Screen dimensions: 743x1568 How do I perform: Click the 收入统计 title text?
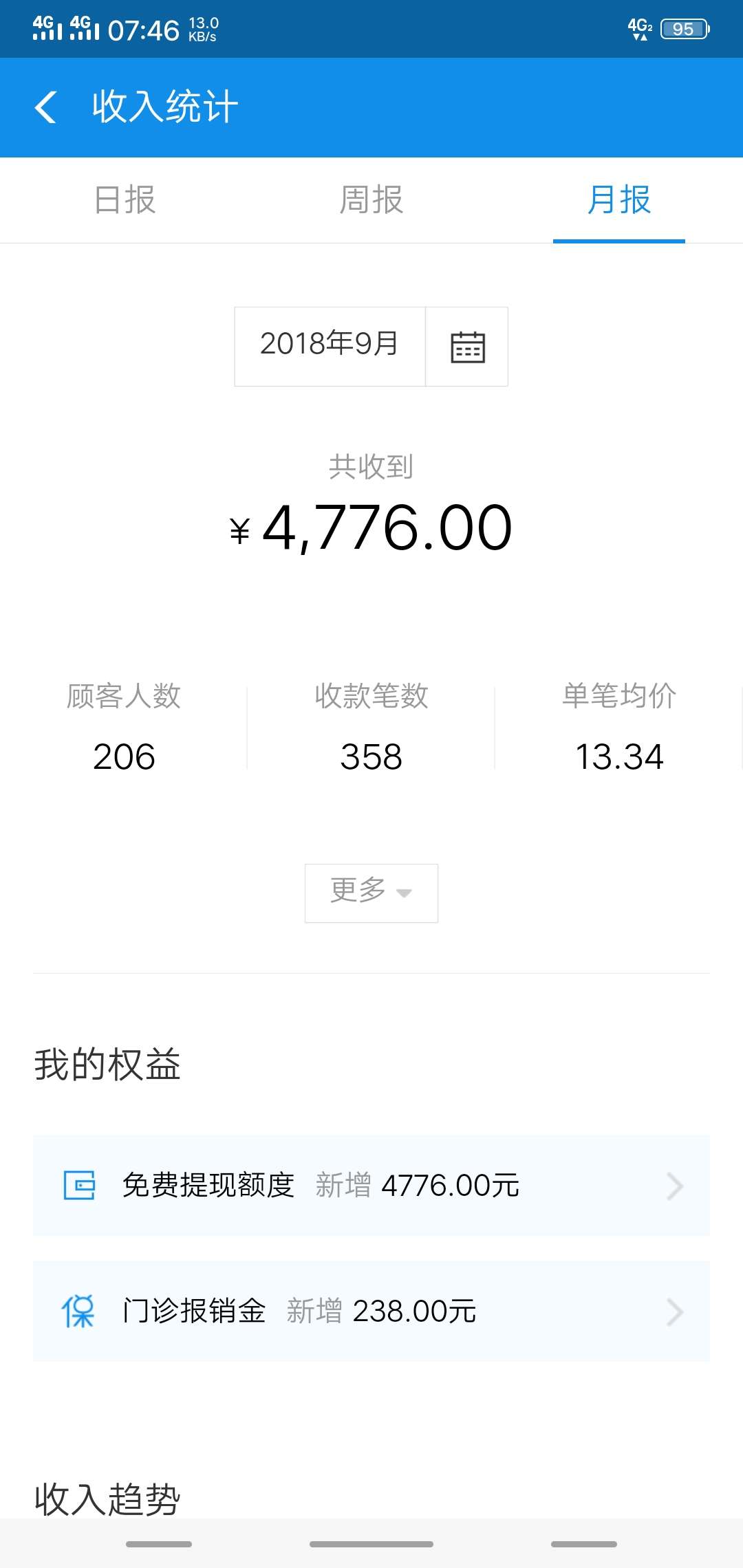[164, 107]
